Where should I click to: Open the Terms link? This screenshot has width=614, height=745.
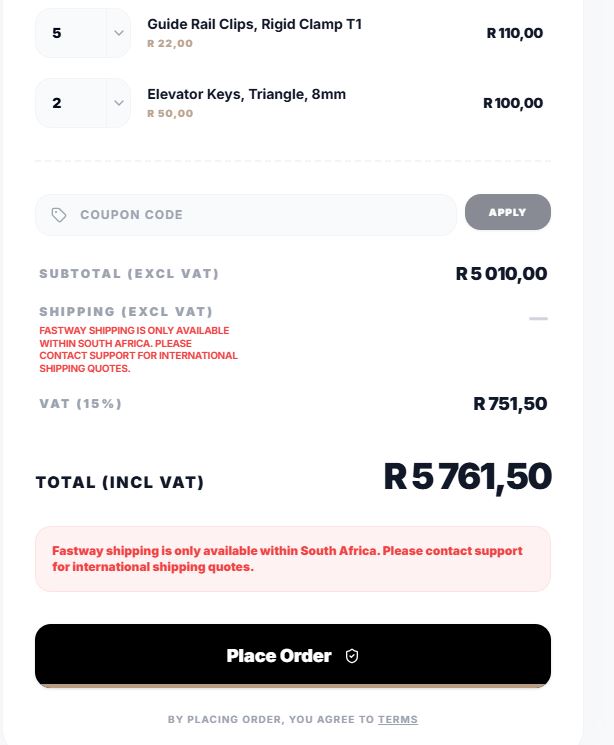click(x=397, y=719)
